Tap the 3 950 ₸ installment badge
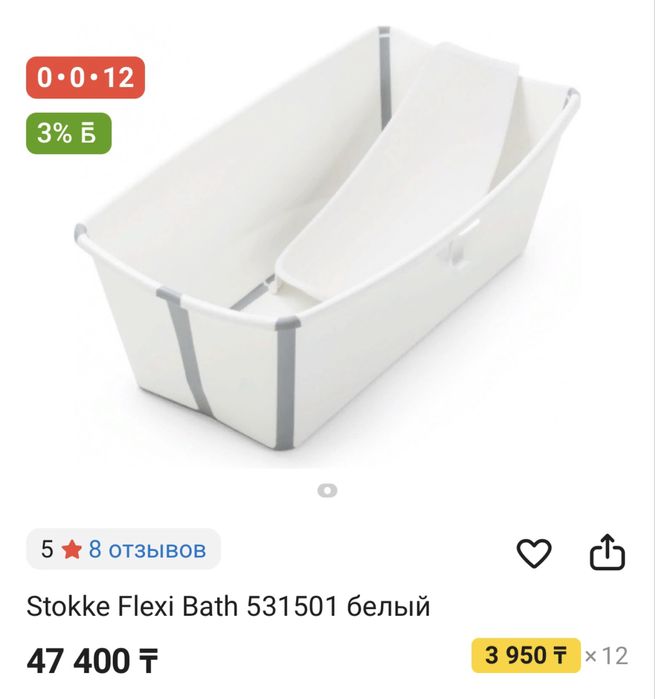The width and height of the screenshot is (655, 699). click(525, 656)
